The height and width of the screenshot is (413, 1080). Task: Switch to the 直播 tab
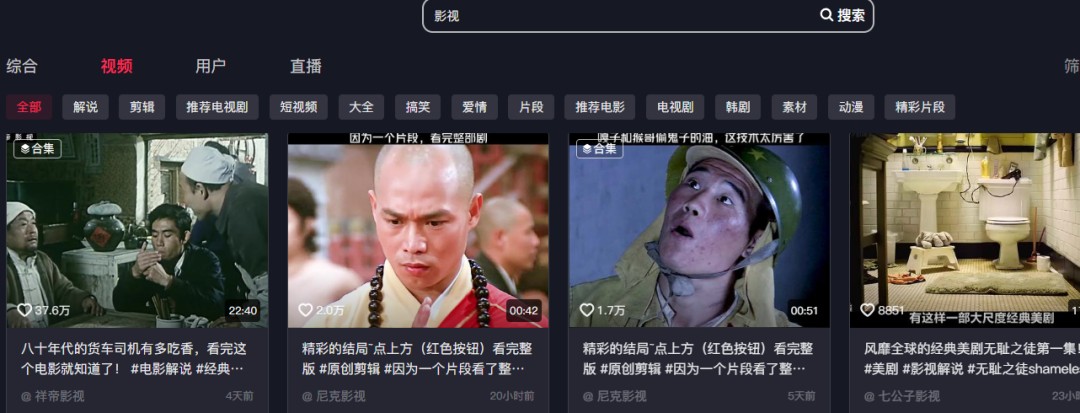[306, 66]
